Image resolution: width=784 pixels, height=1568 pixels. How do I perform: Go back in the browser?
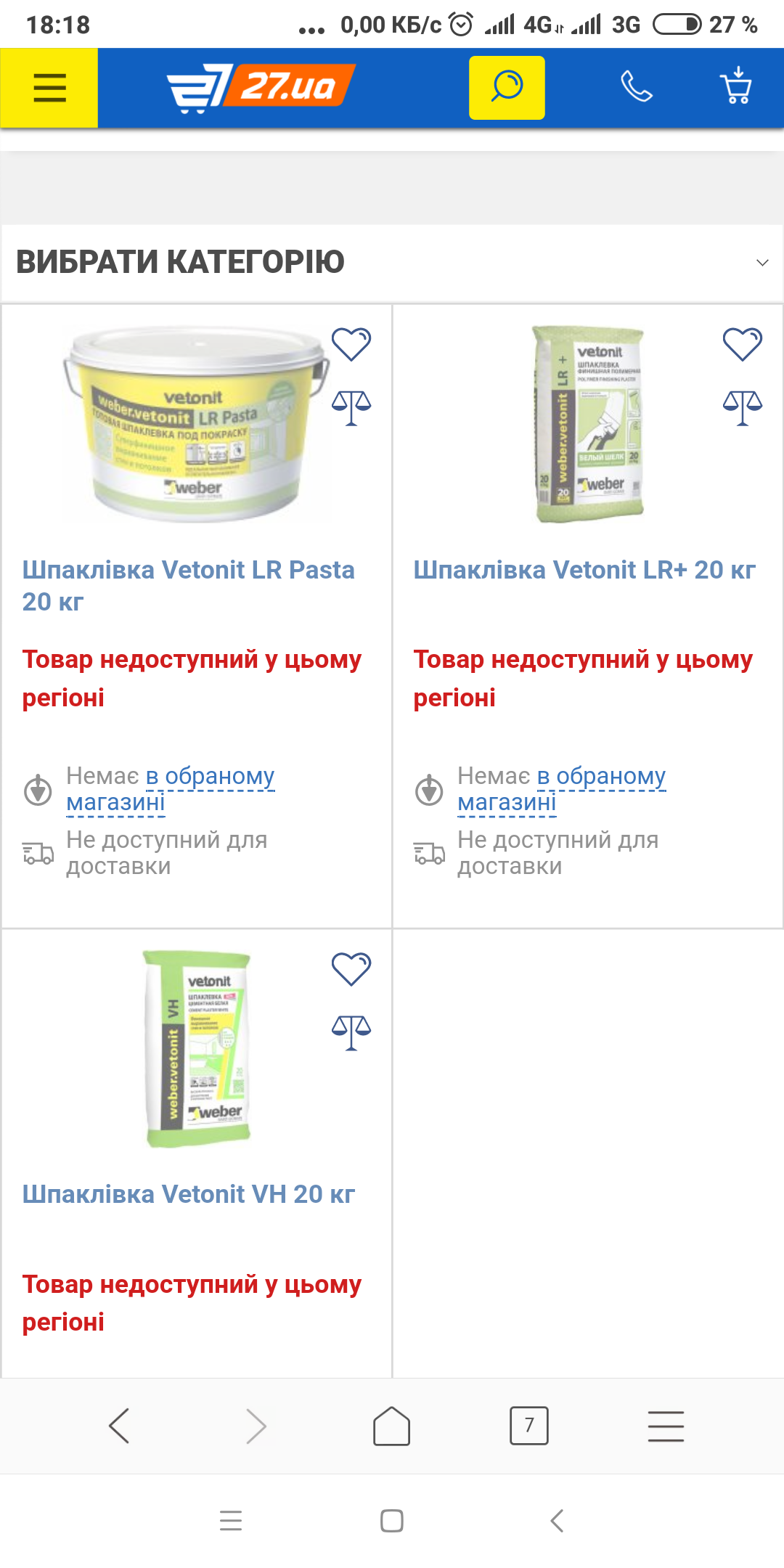[x=118, y=1426]
